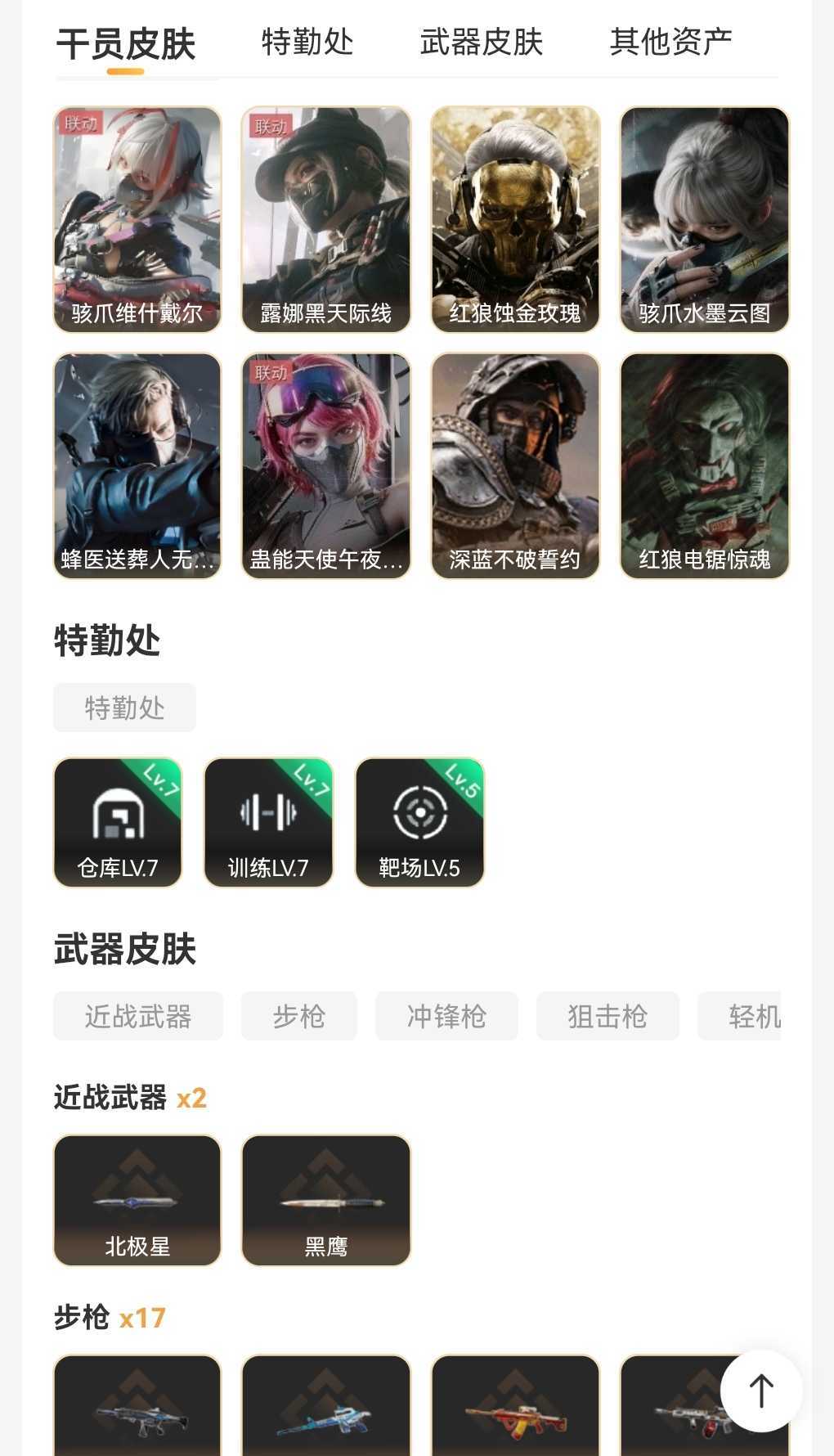
Task: Open the 其他资产 tab
Action: point(670,43)
